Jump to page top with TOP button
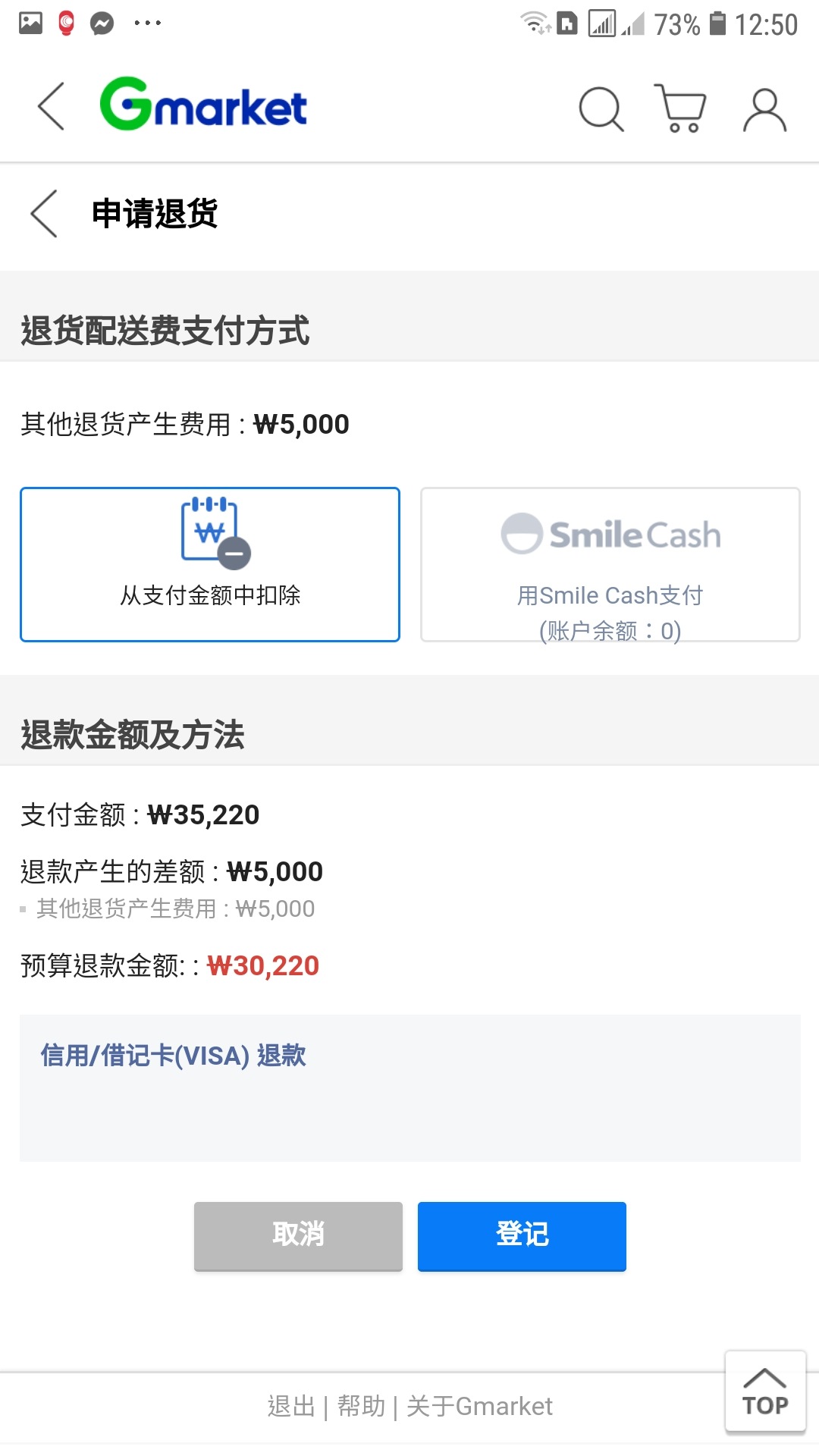 (765, 1392)
